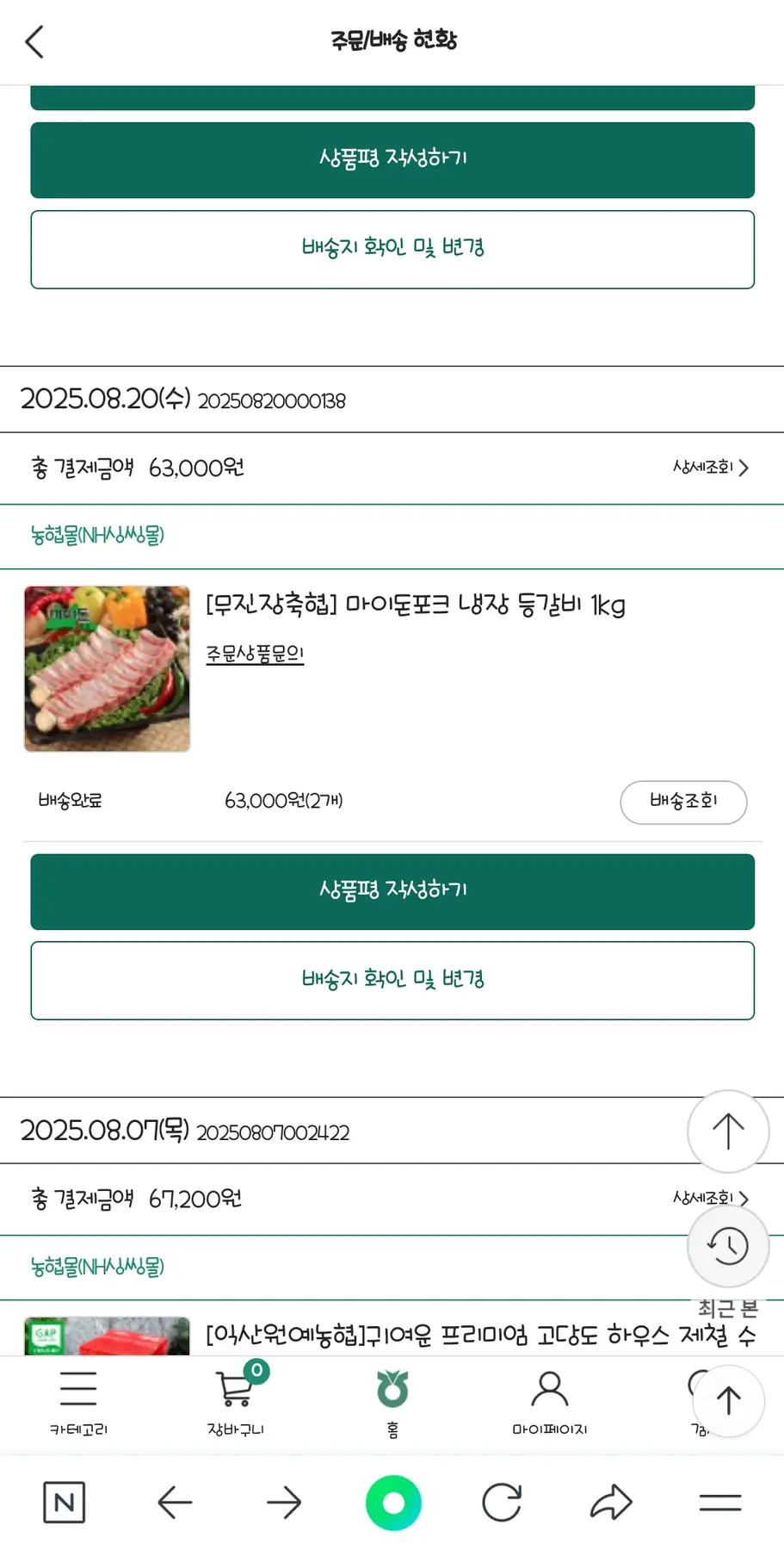784x1550 pixels.
Task: Open the 마이돈포크 등갈비 product image
Action: pos(107,668)
